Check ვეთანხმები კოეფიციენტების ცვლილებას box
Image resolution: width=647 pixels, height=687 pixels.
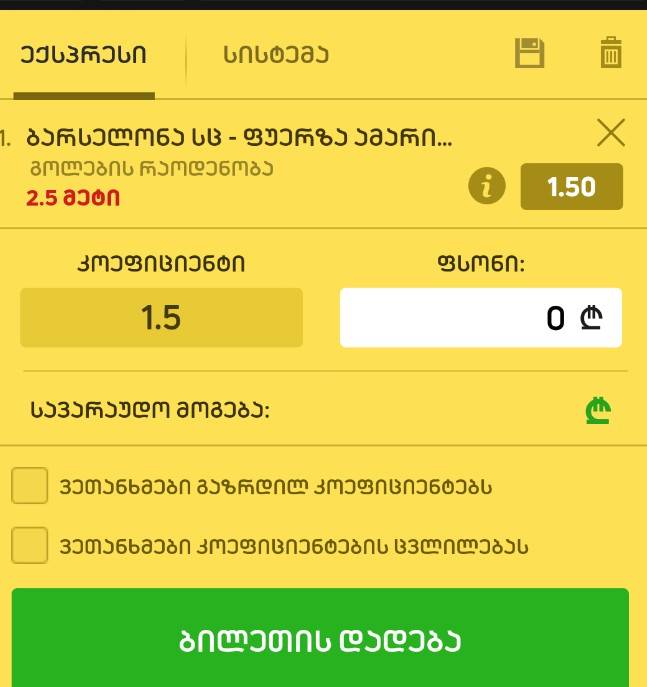click(30, 546)
